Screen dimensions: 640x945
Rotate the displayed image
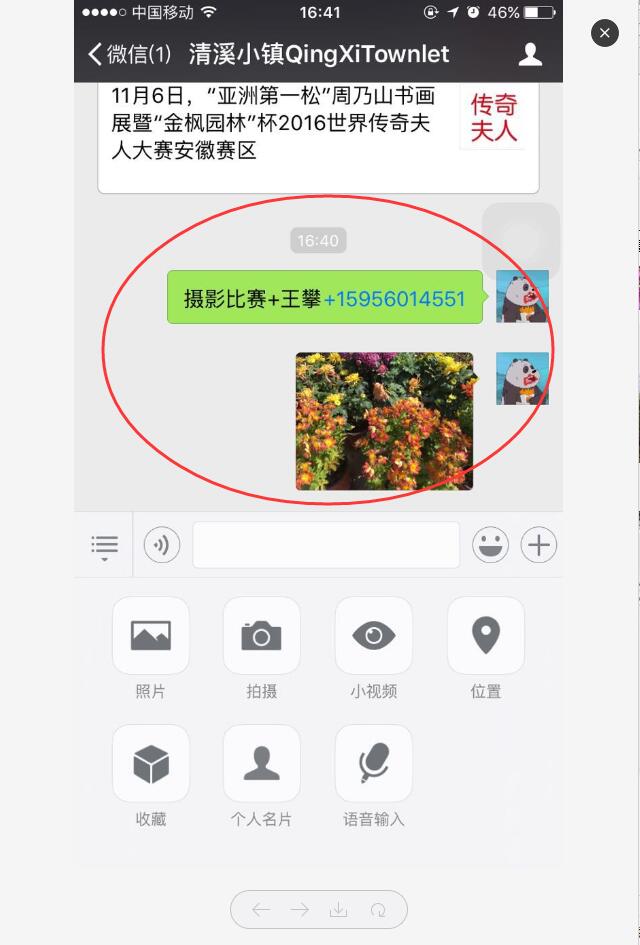pyautogui.click(x=378, y=910)
